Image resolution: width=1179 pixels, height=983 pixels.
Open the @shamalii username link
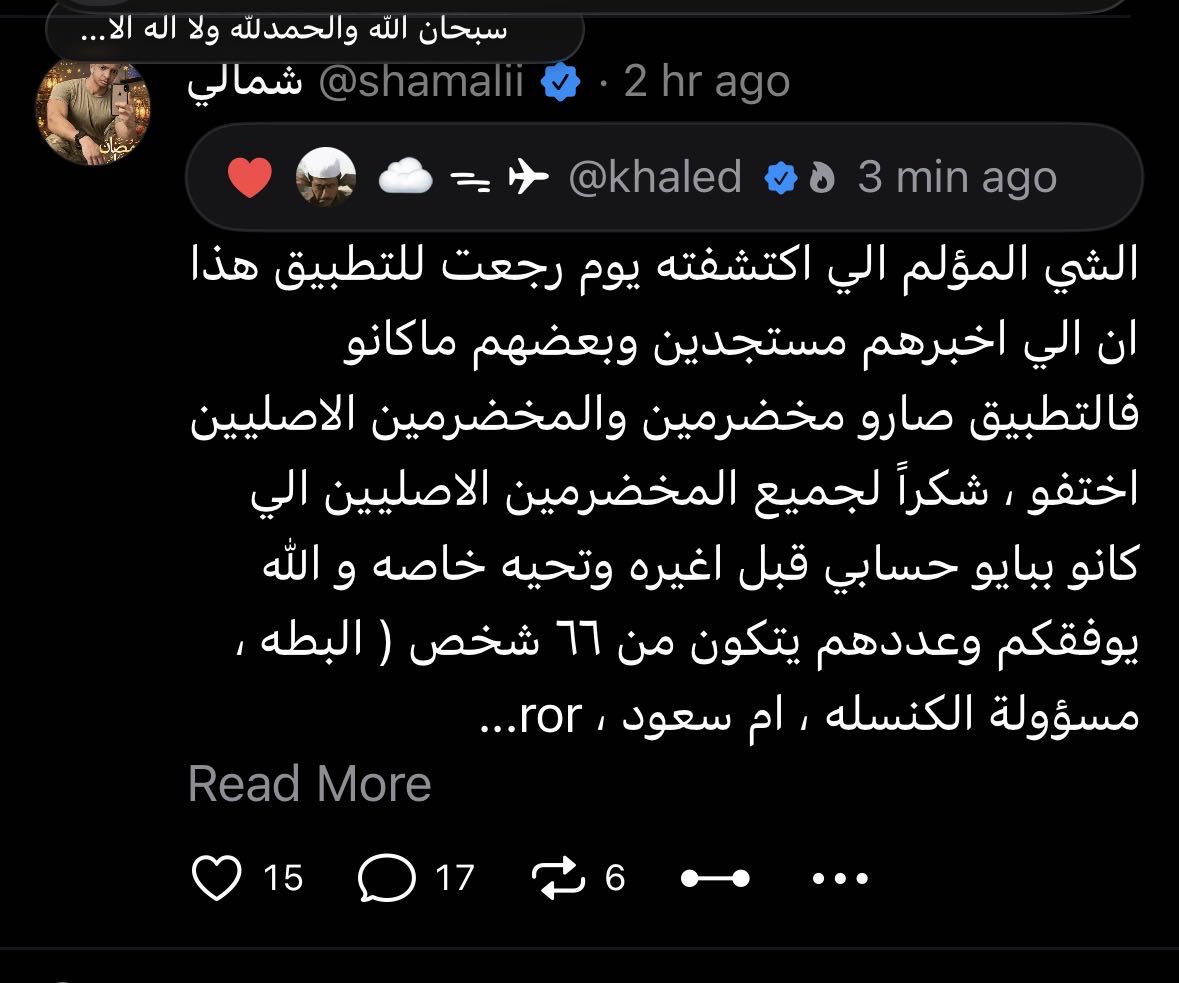point(420,82)
